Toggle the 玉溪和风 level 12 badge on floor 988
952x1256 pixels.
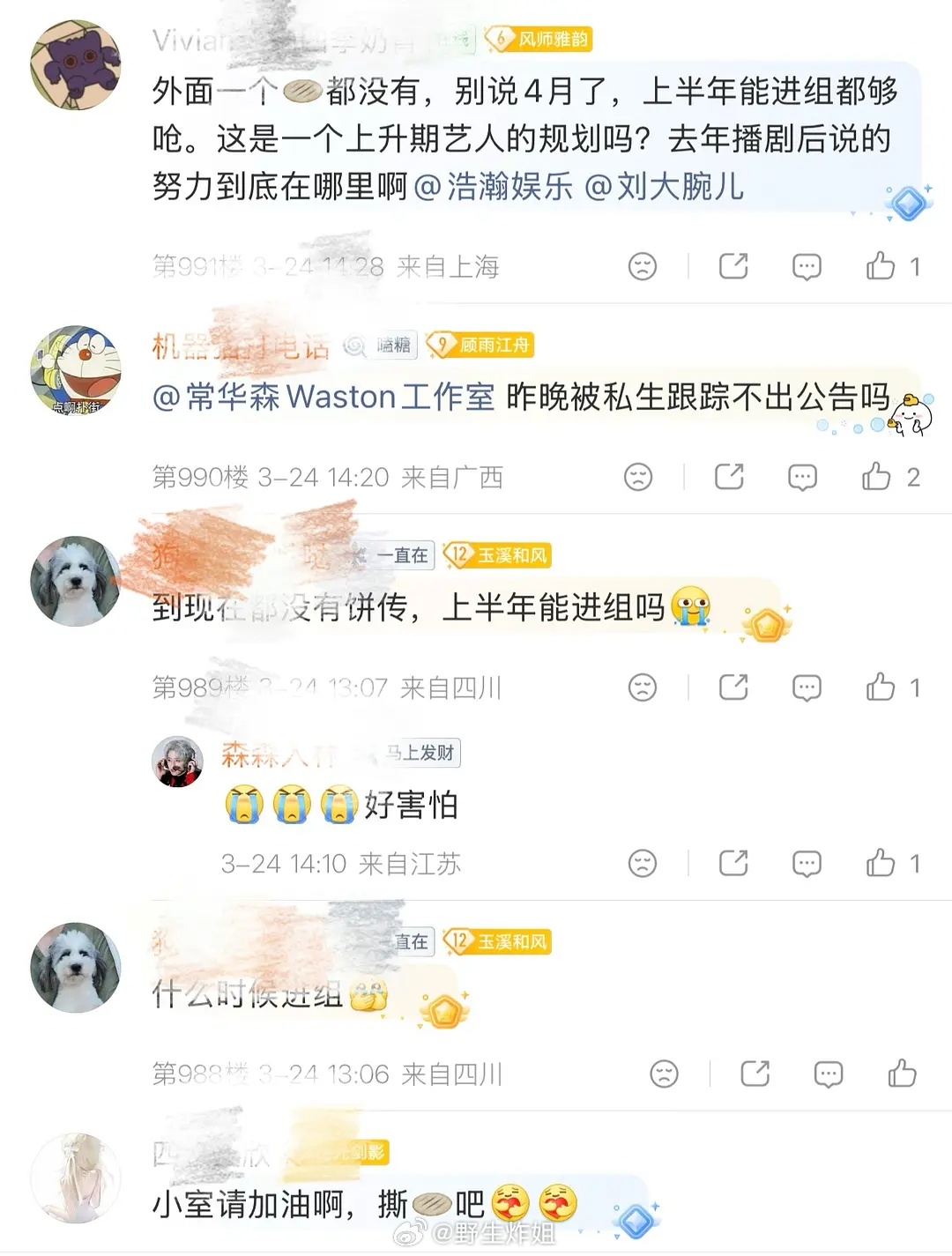[x=498, y=941]
